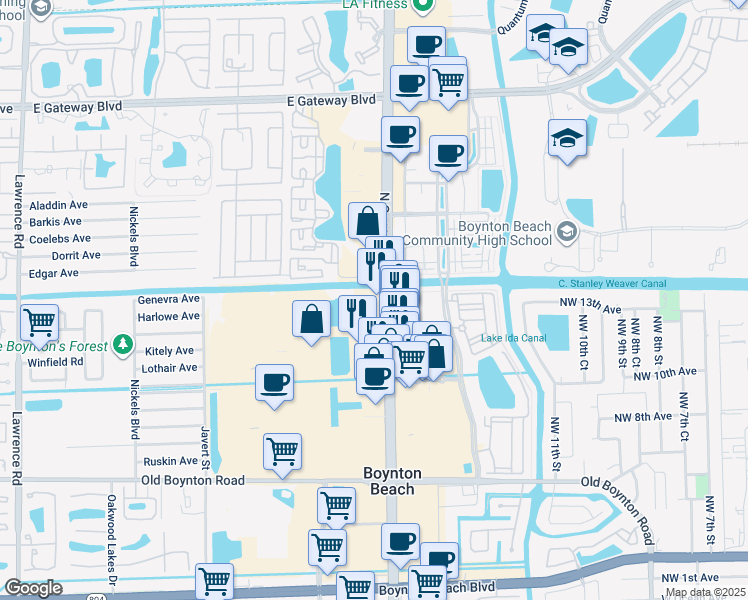
Task: Select the LA Fitness place pin
Action: click(422, 5)
